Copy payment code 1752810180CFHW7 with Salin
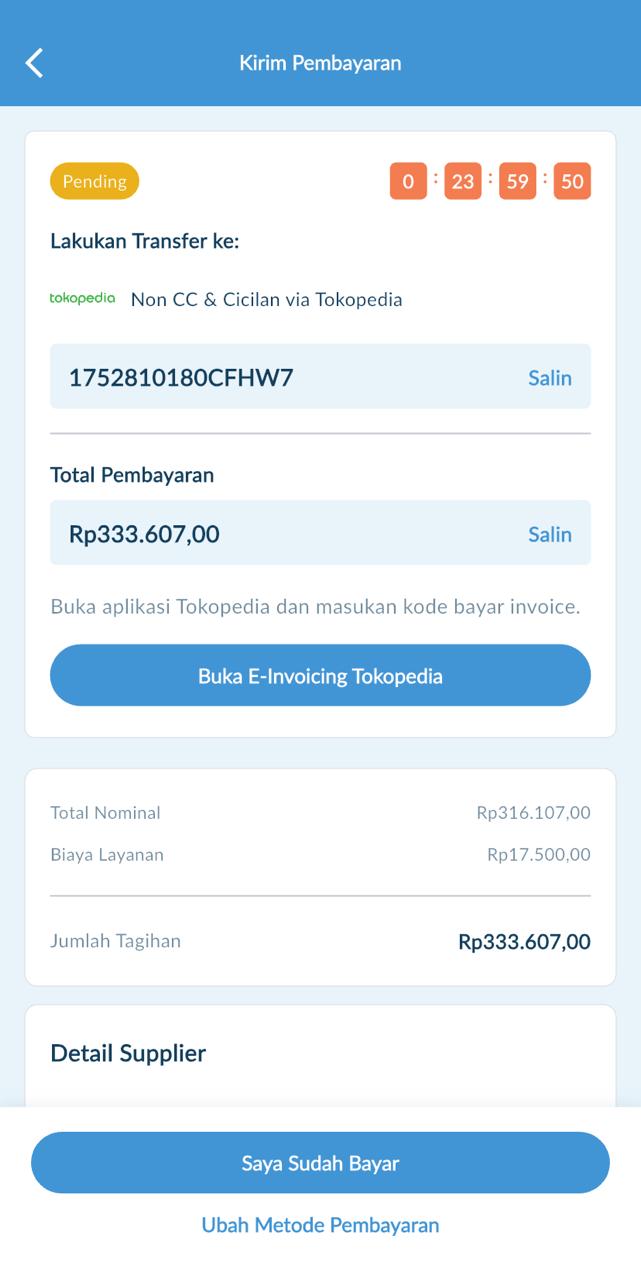641x1280 pixels. coord(549,378)
